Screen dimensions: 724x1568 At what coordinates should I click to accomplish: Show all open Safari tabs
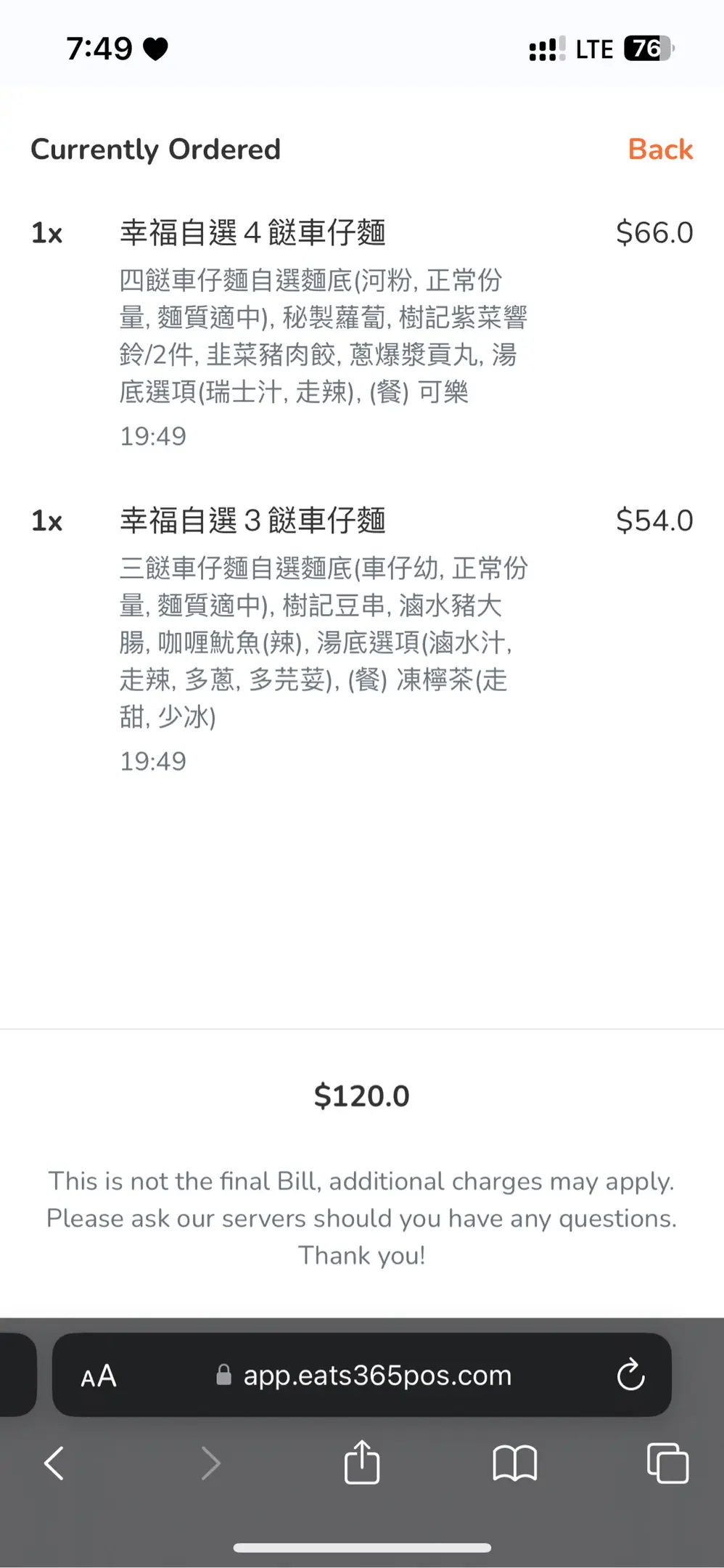(667, 1463)
